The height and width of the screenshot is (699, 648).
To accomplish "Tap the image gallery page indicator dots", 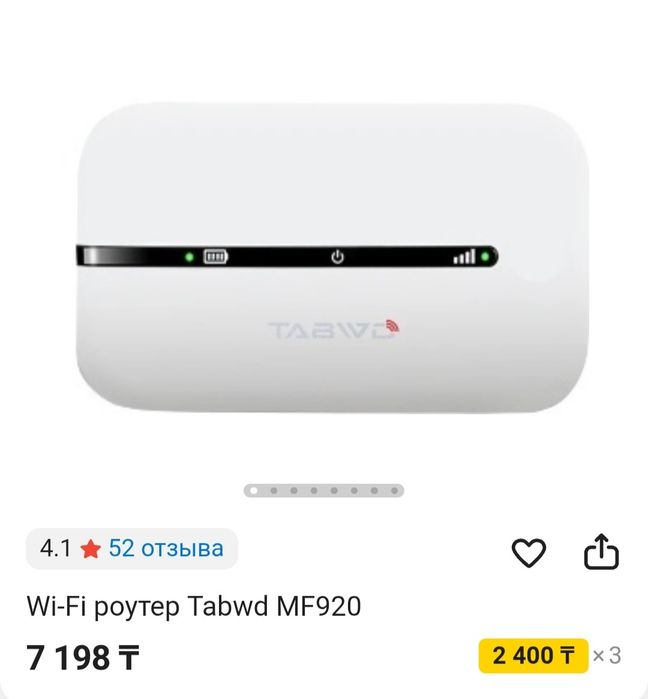I will tap(324, 491).
